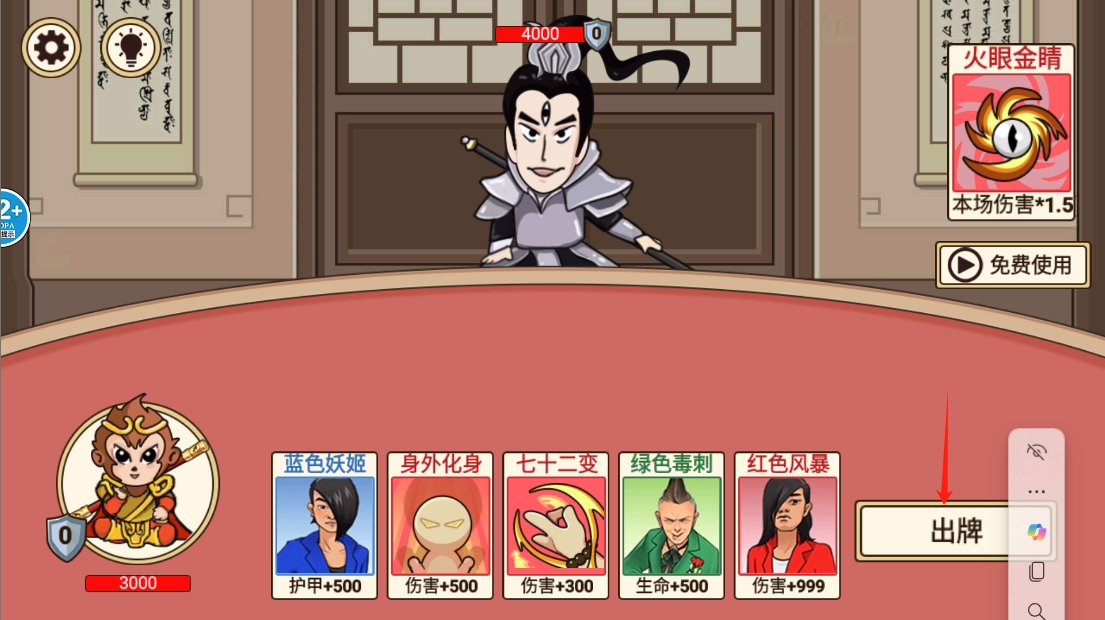Pick the 七十二变 card
This screenshot has height=620, width=1105.
click(x=555, y=525)
